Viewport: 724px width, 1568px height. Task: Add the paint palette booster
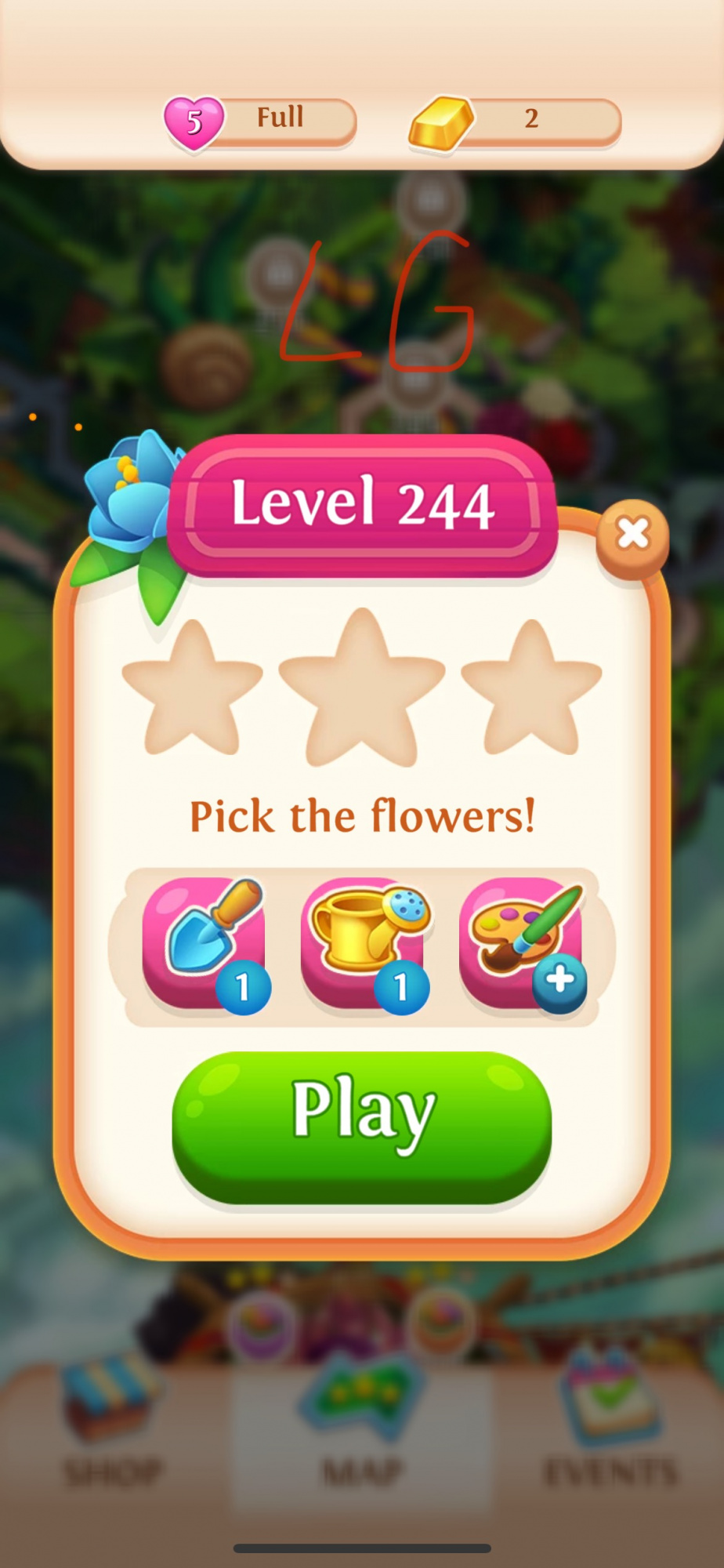[522, 943]
